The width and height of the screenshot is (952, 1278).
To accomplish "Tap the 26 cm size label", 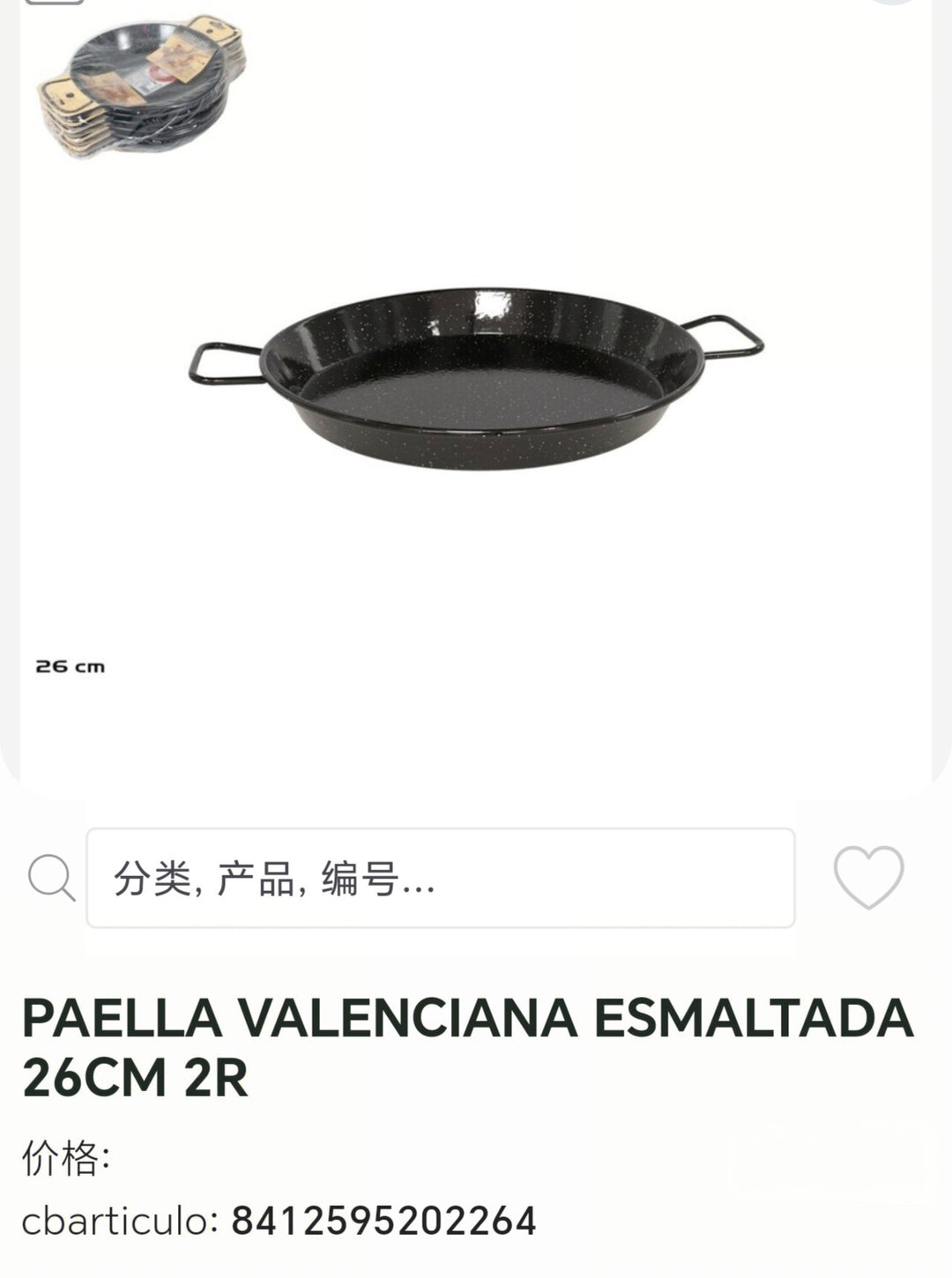I will [x=71, y=667].
